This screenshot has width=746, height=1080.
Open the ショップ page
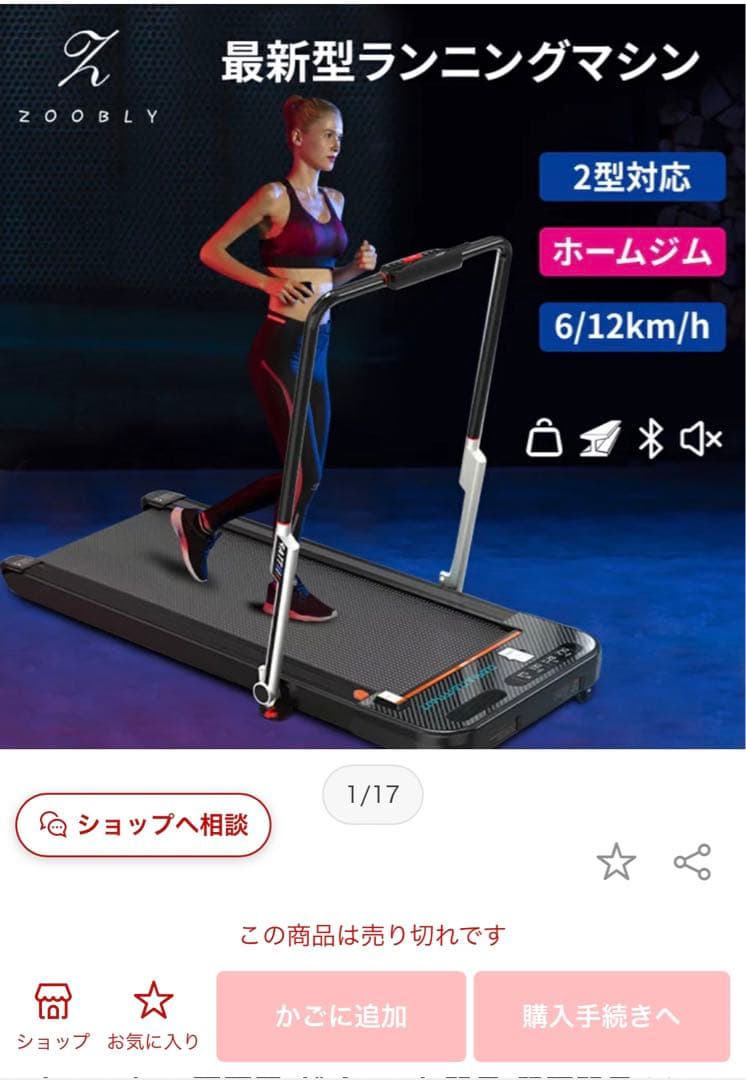(x=52, y=1014)
